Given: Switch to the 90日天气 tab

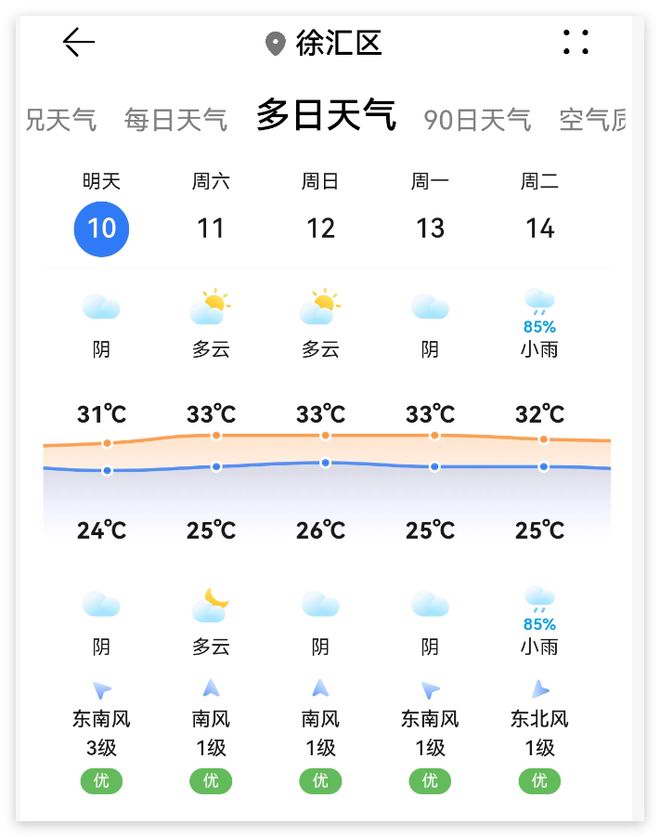Looking at the screenshot, I should pyautogui.click(x=477, y=120).
